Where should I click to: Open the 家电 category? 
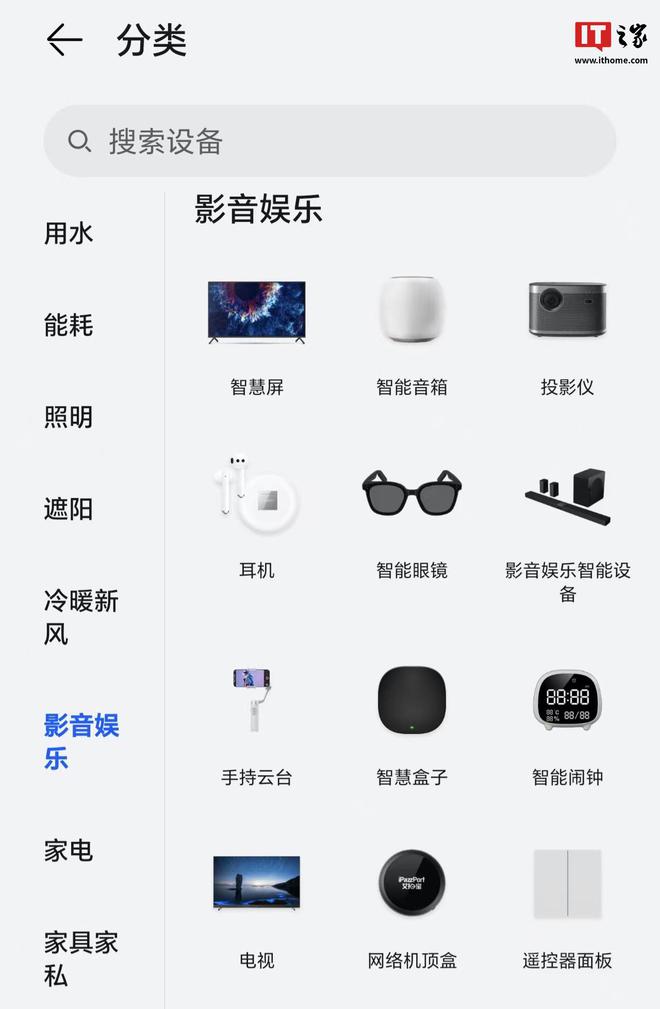tap(69, 851)
